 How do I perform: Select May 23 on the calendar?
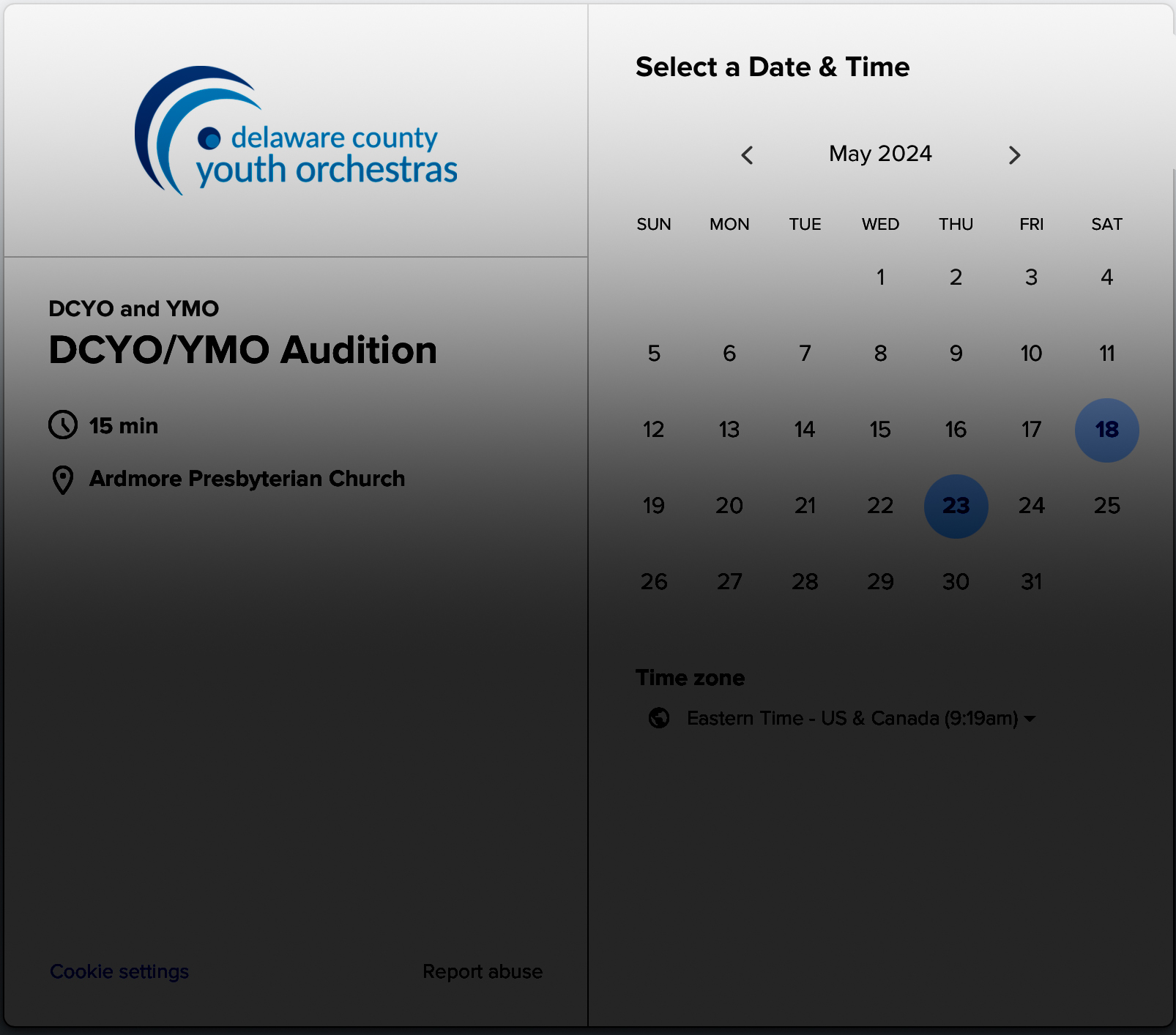coord(956,506)
